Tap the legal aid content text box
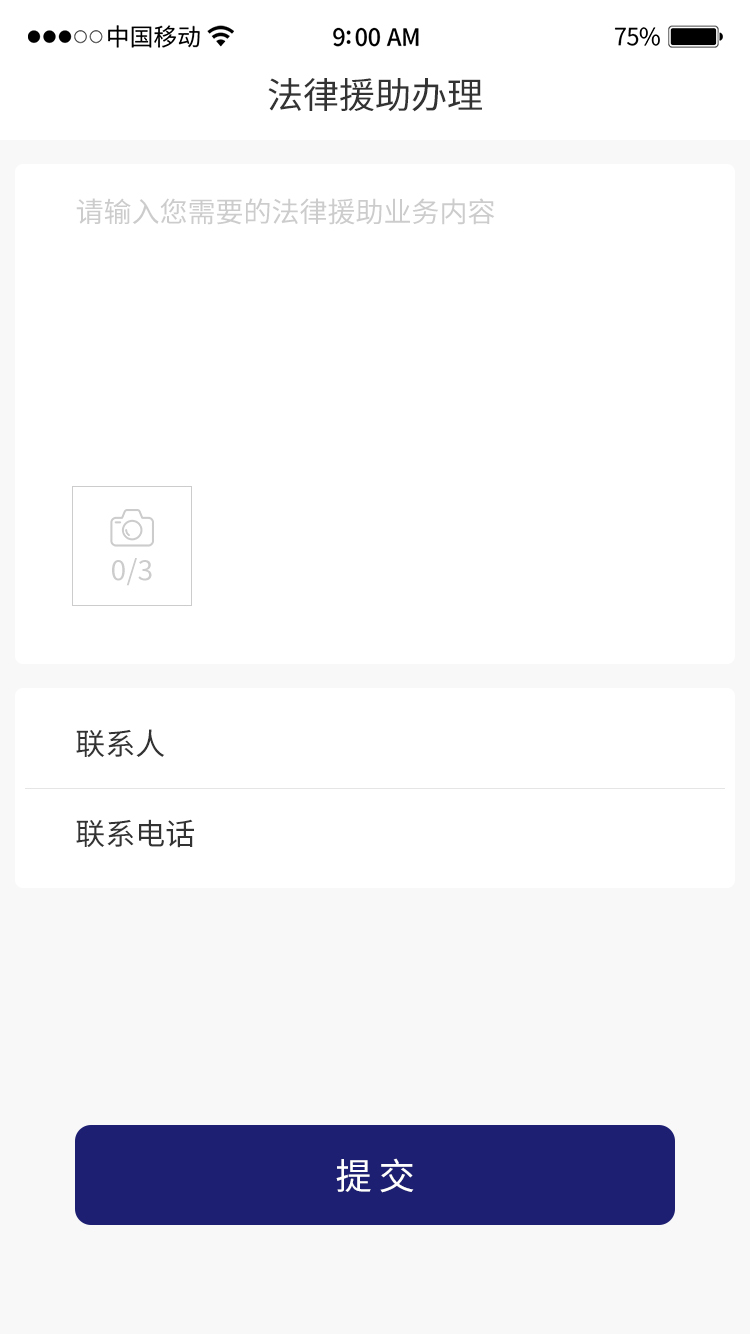 [375, 320]
